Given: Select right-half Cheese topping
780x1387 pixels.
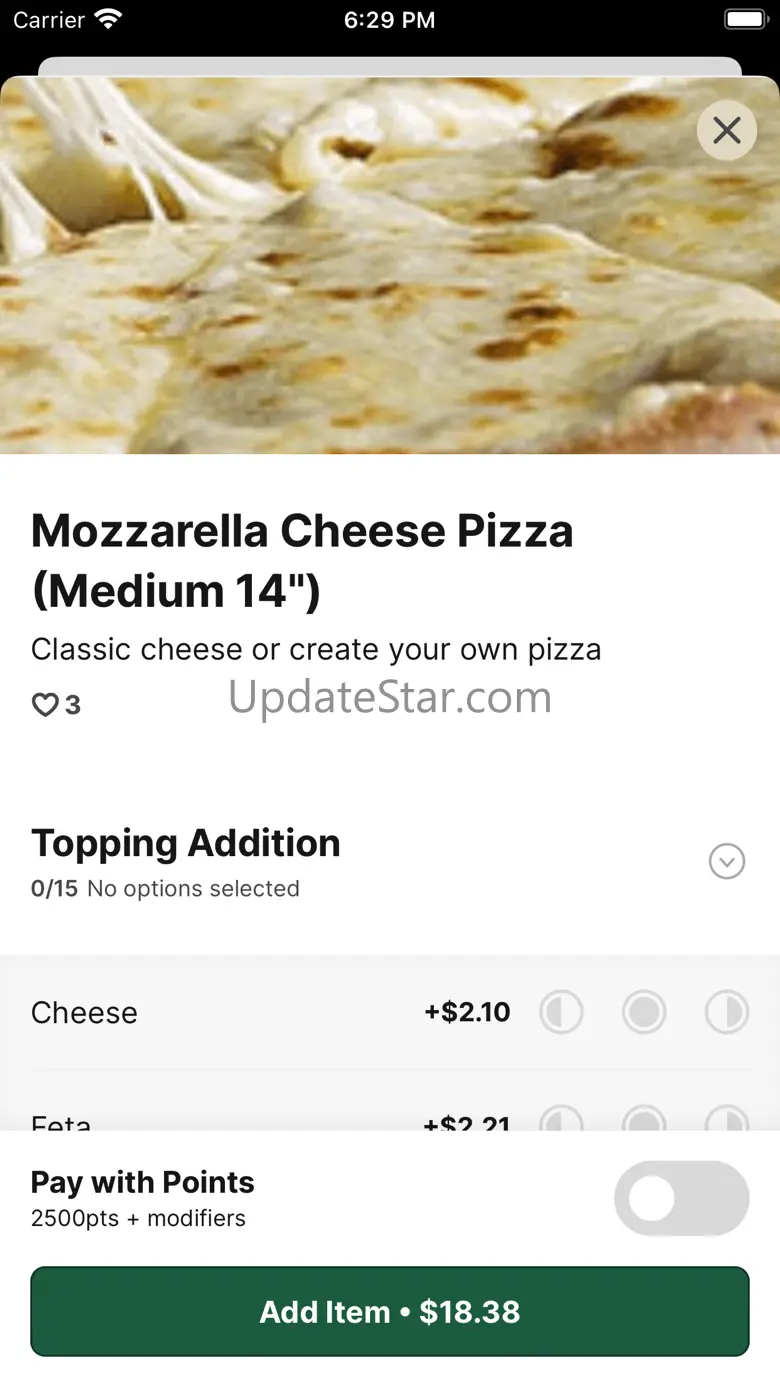Looking at the screenshot, I should 727,1013.
